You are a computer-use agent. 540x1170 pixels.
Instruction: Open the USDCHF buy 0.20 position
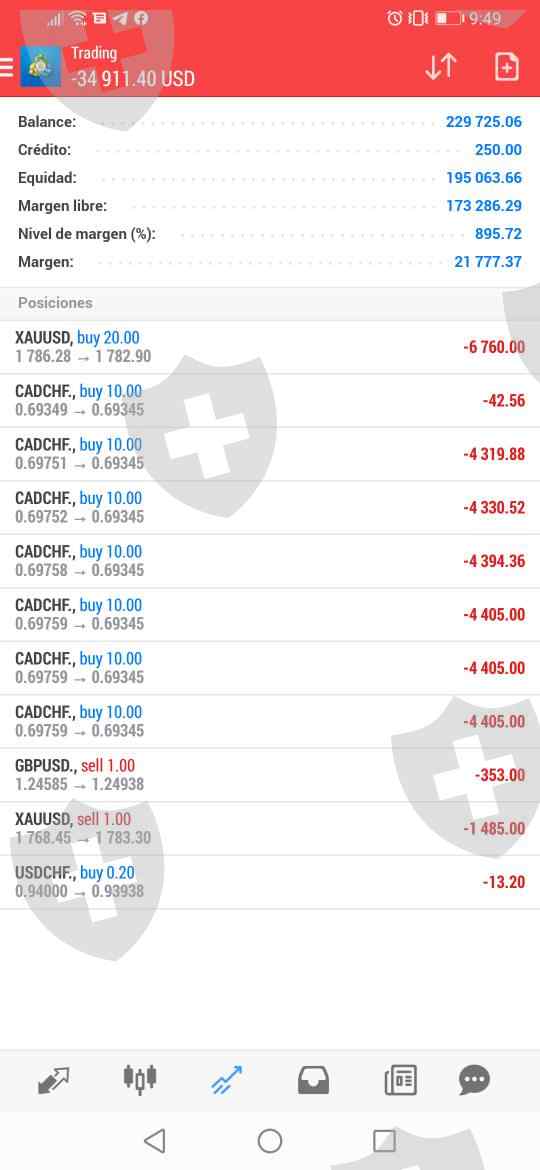pyautogui.click(x=270, y=882)
